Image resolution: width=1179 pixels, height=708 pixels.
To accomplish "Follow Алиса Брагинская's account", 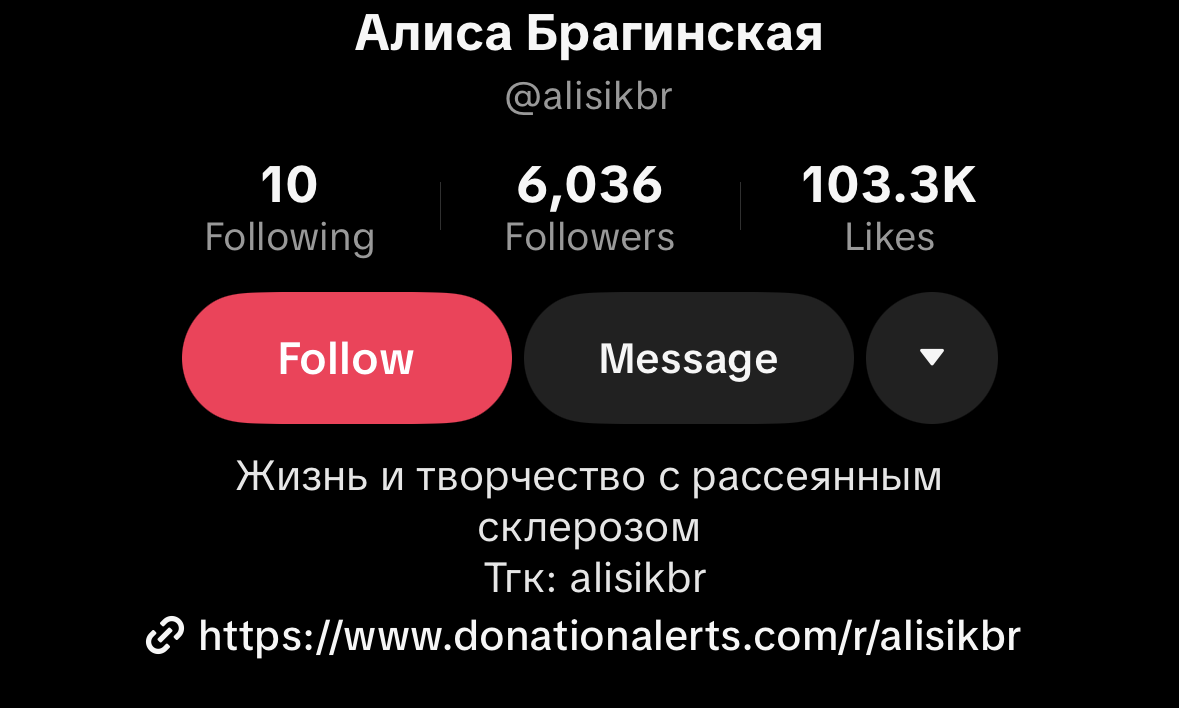I will 346,358.
